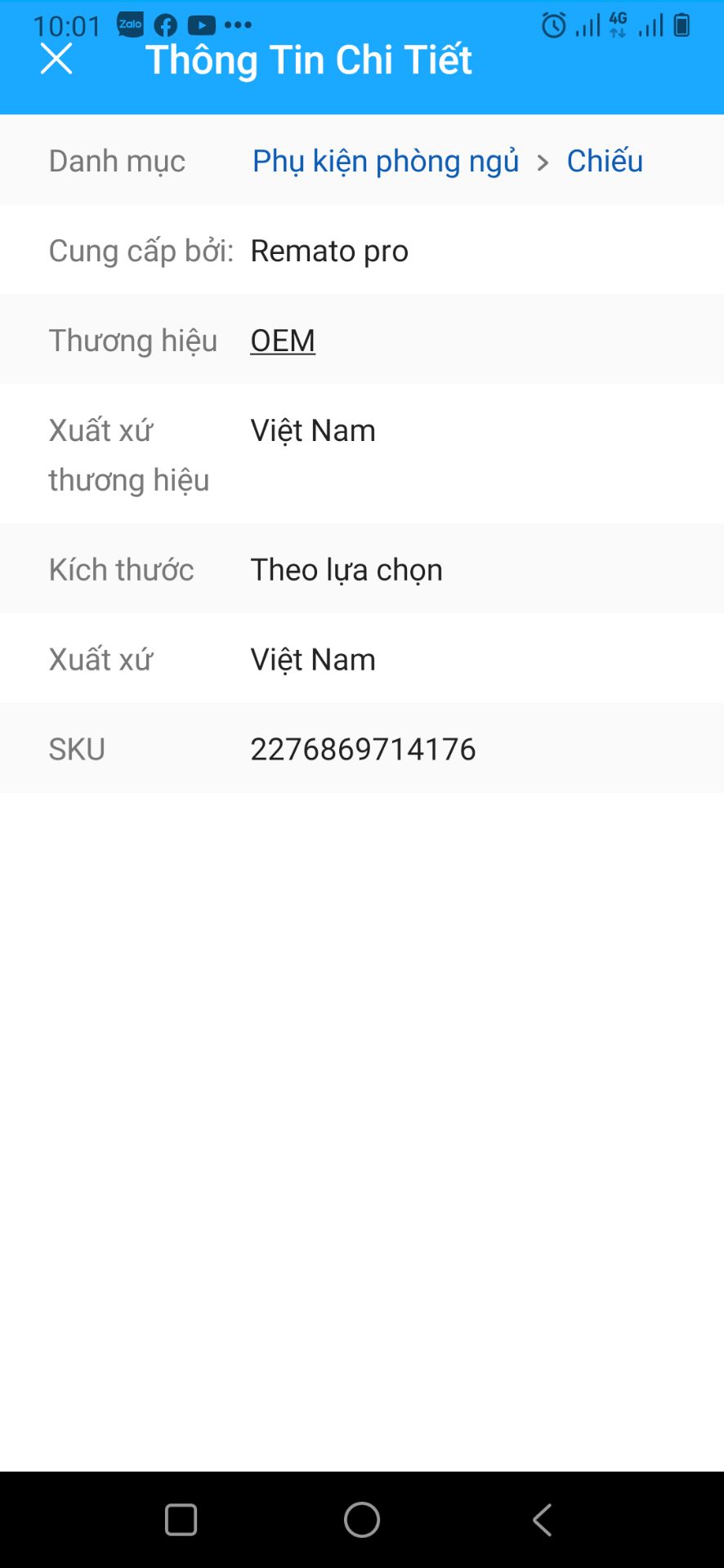Go to the phone's home screen
This screenshot has width=724, height=1568.
[362, 1520]
